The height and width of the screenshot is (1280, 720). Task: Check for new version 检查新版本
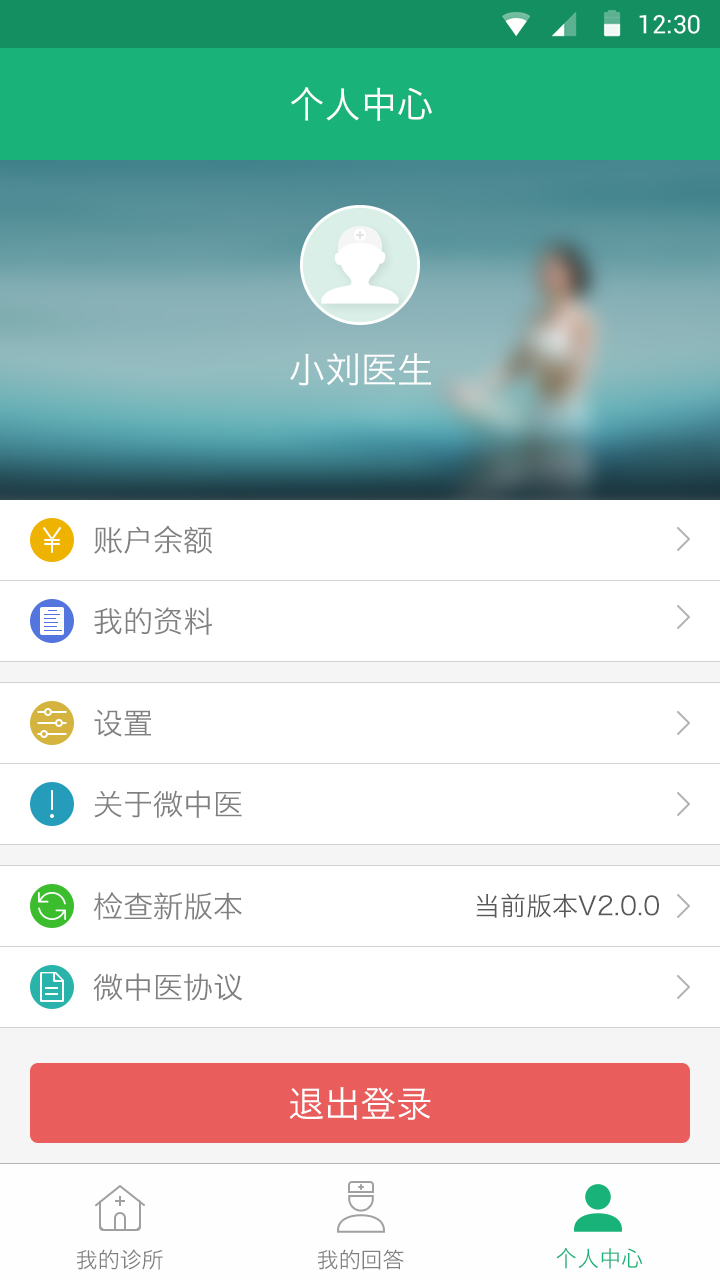(360, 906)
